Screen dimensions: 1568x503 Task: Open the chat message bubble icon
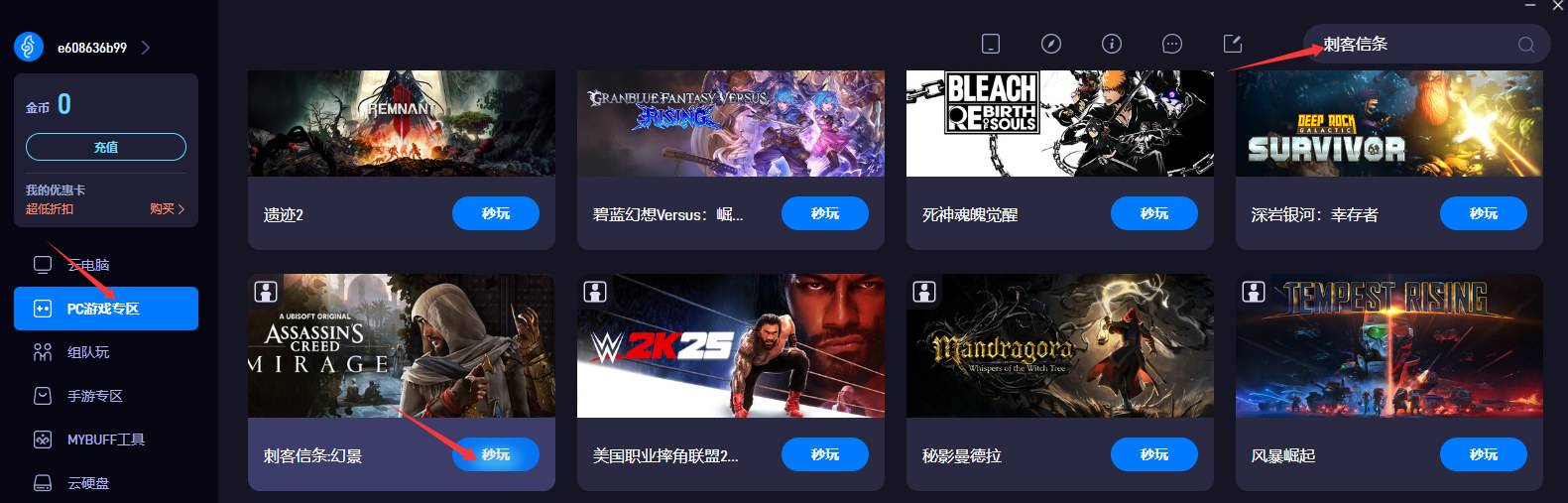point(1172,44)
